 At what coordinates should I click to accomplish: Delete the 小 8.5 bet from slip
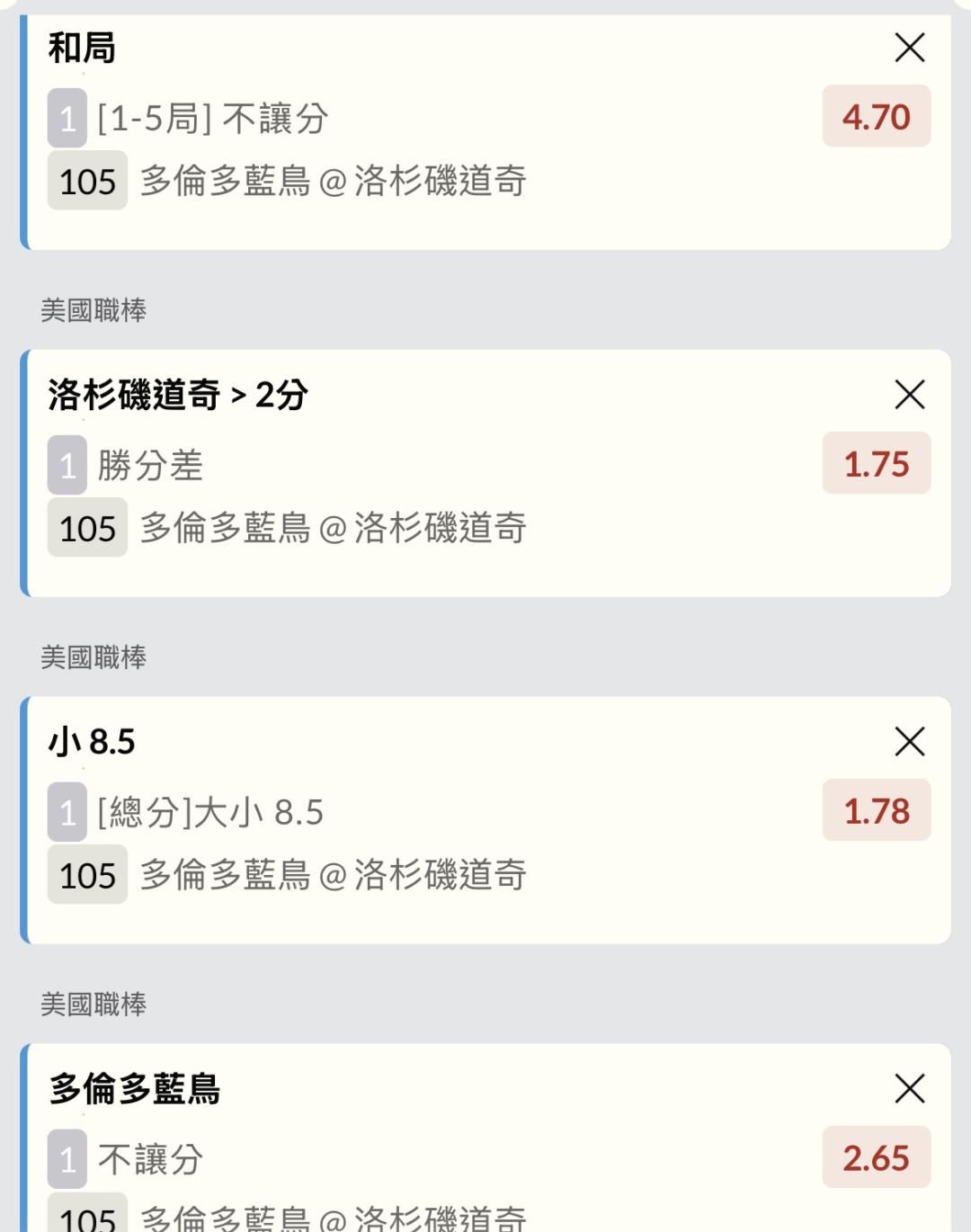[910, 742]
